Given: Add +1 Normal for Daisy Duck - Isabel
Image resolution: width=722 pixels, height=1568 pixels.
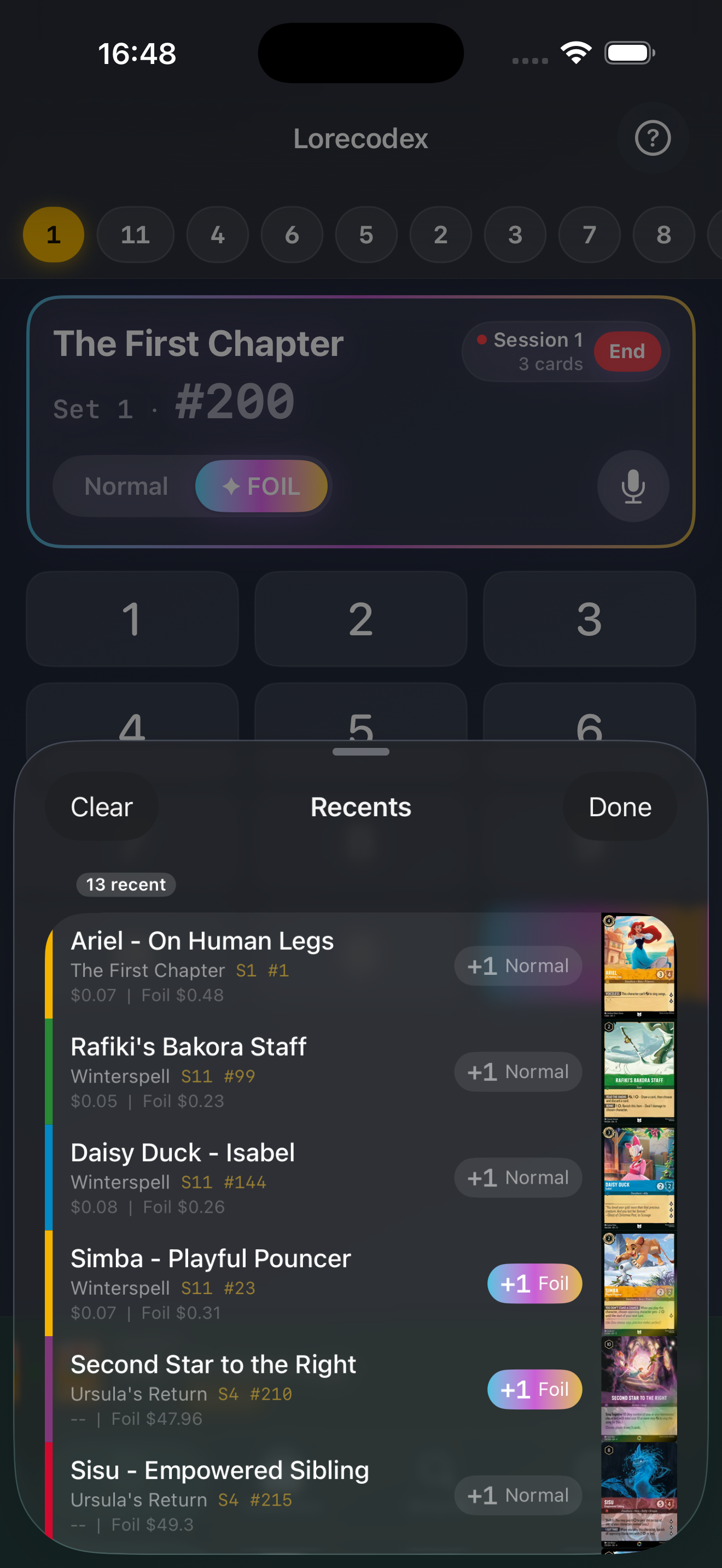Looking at the screenshot, I should coord(517,1177).
